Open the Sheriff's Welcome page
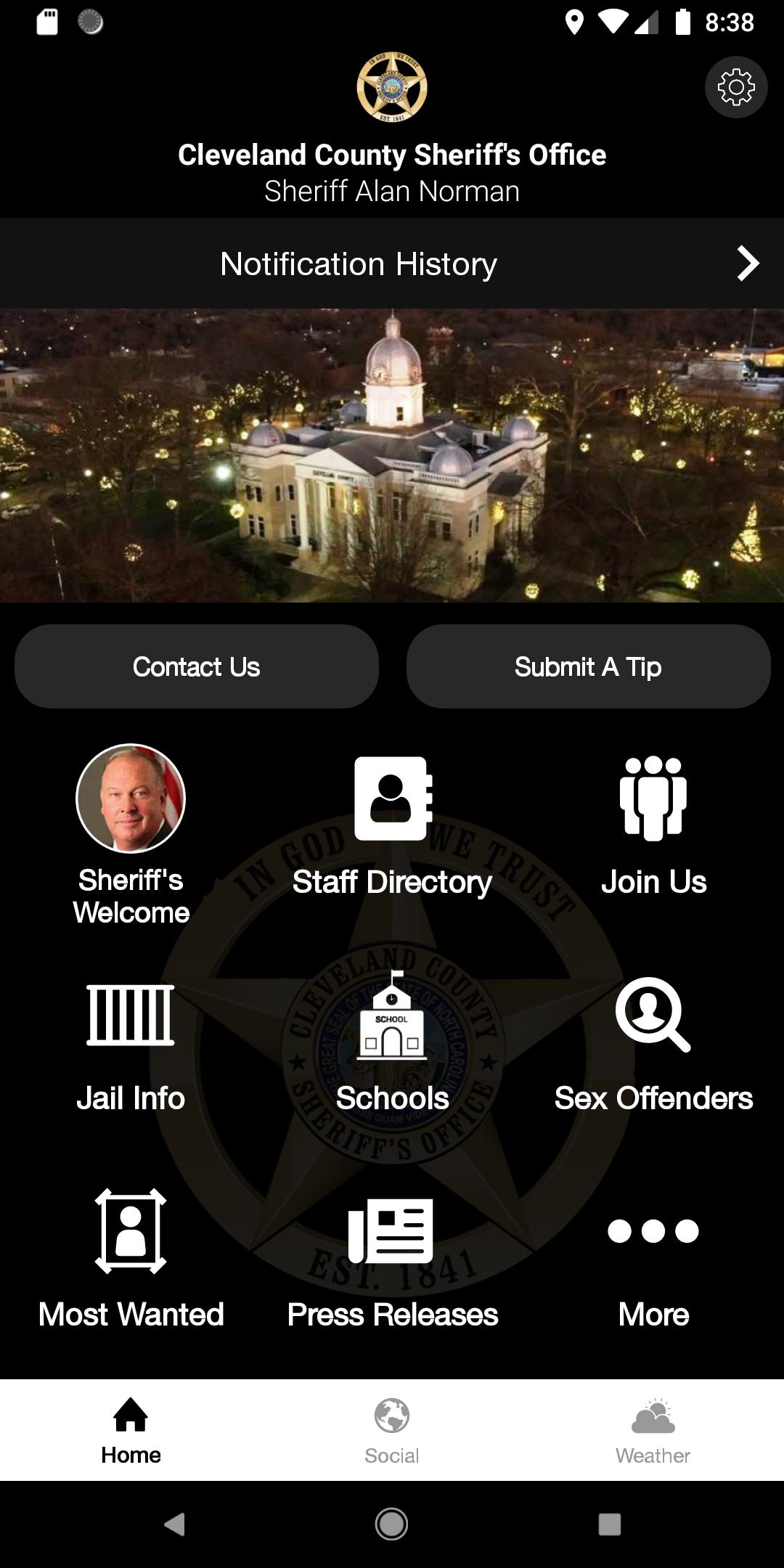This screenshot has width=784, height=1568. click(x=131, y=835)
